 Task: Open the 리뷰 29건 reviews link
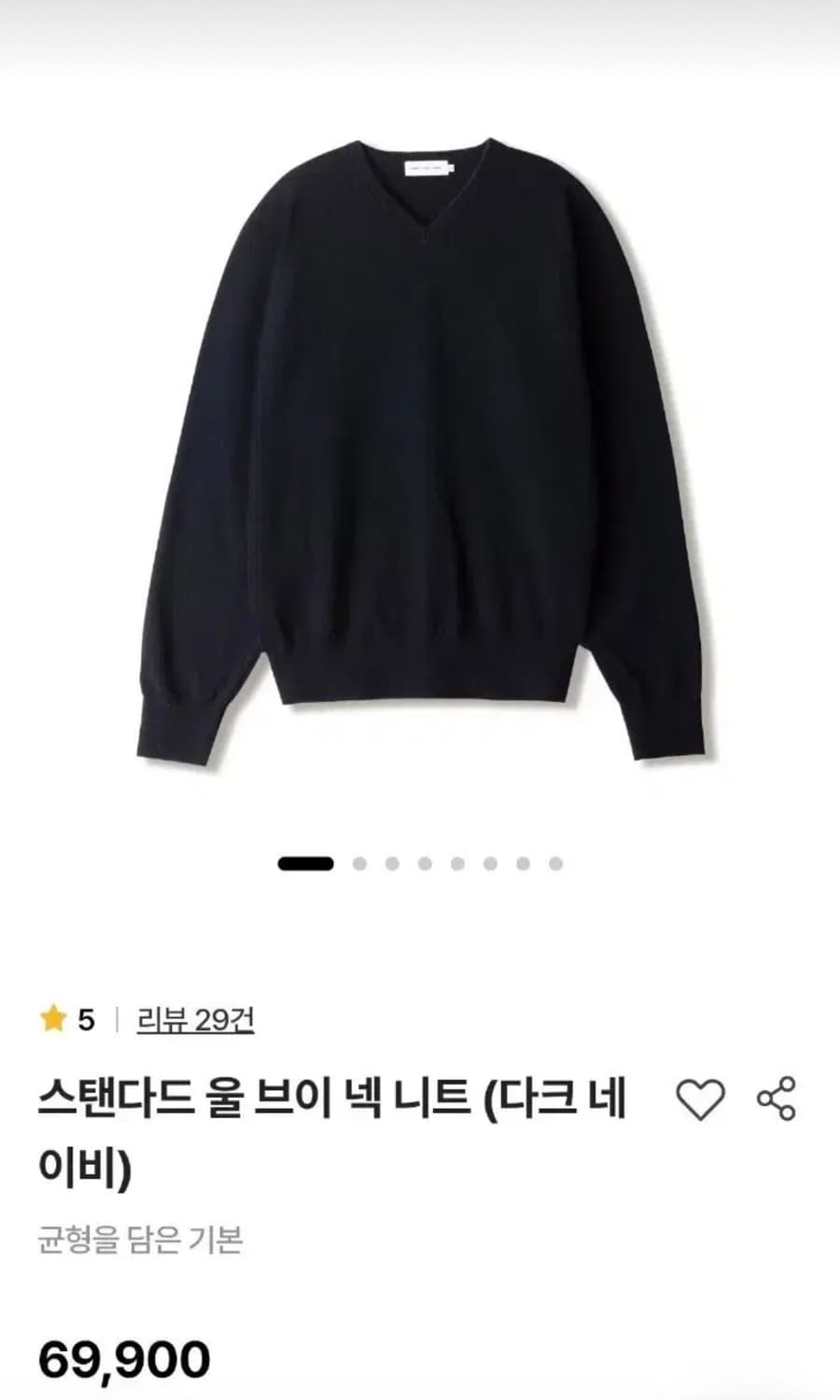point(198,1020)
